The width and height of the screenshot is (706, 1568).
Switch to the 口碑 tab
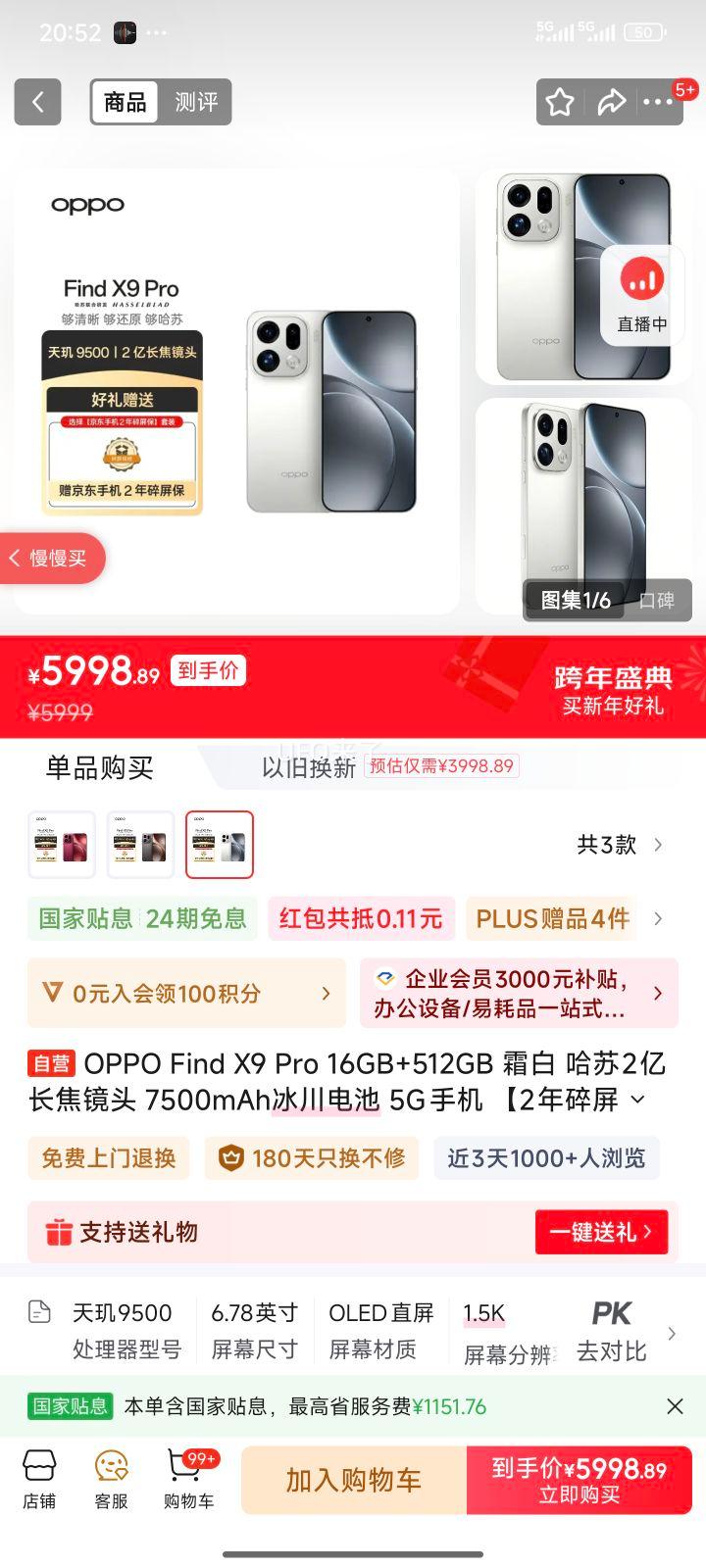659,601
